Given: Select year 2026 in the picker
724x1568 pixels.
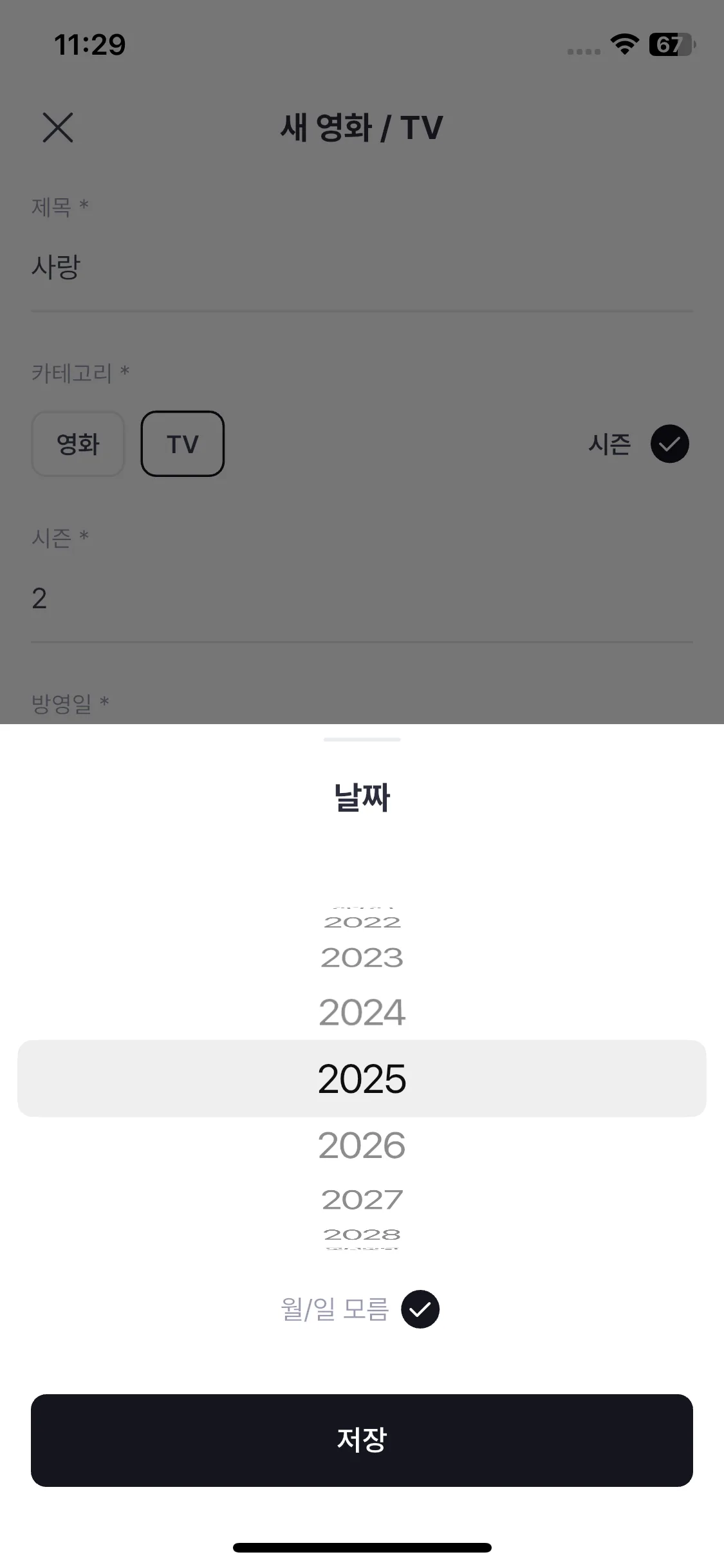Looking at the screenshot, I should coord(362,1145).
